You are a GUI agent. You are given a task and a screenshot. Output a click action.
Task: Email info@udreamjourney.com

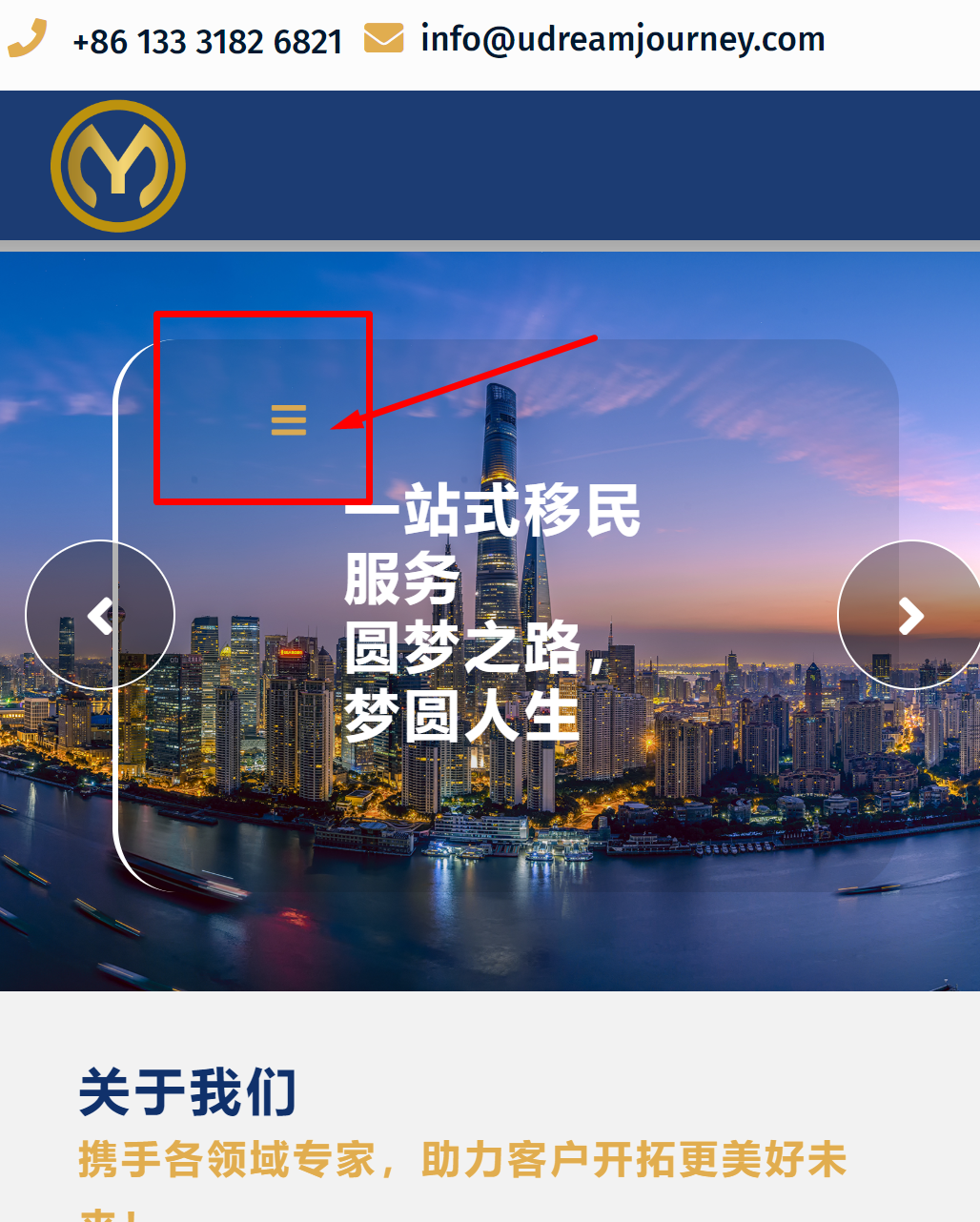[x=622, y=40]
